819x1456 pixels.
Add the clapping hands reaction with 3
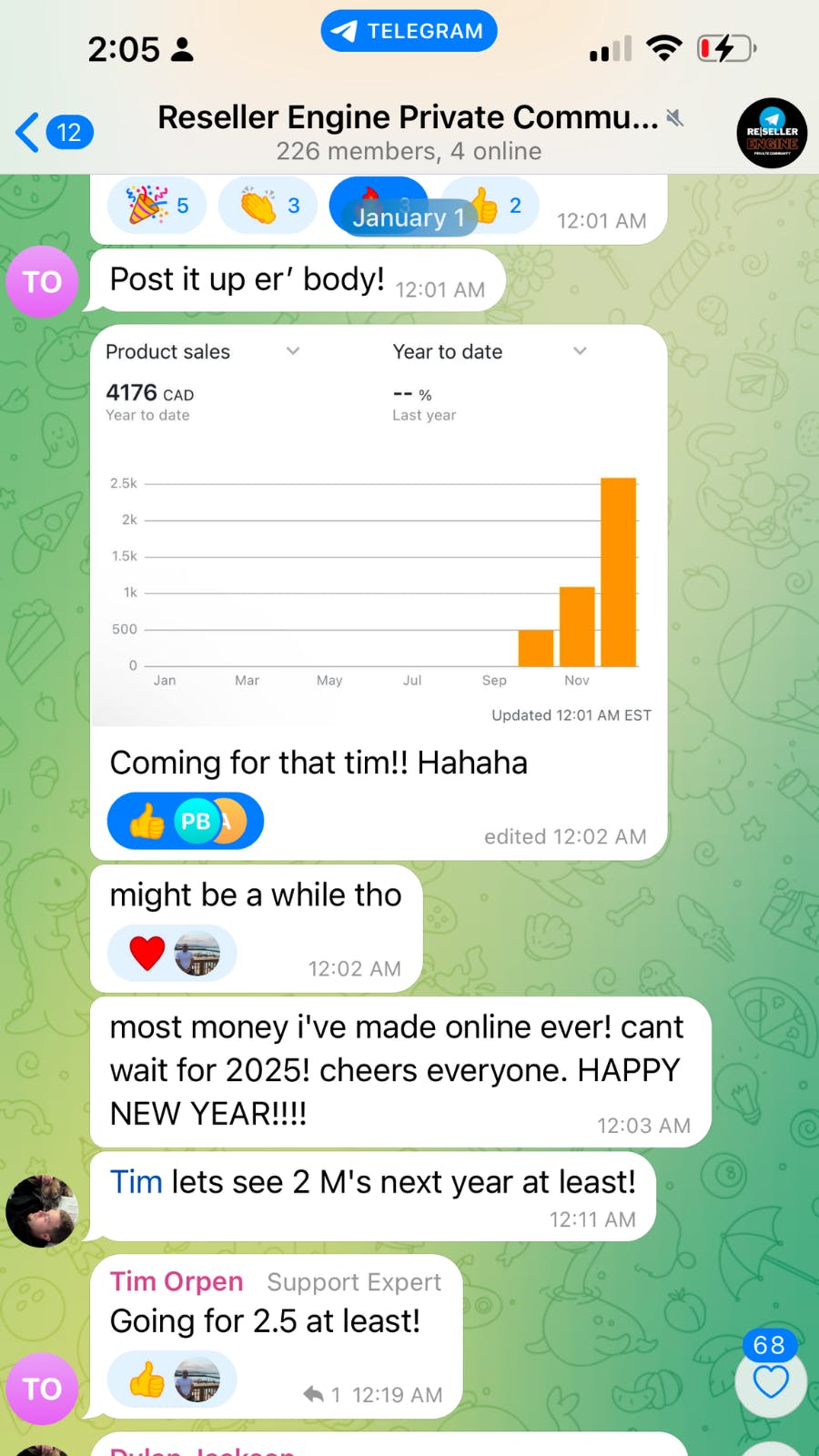(268, 206)
